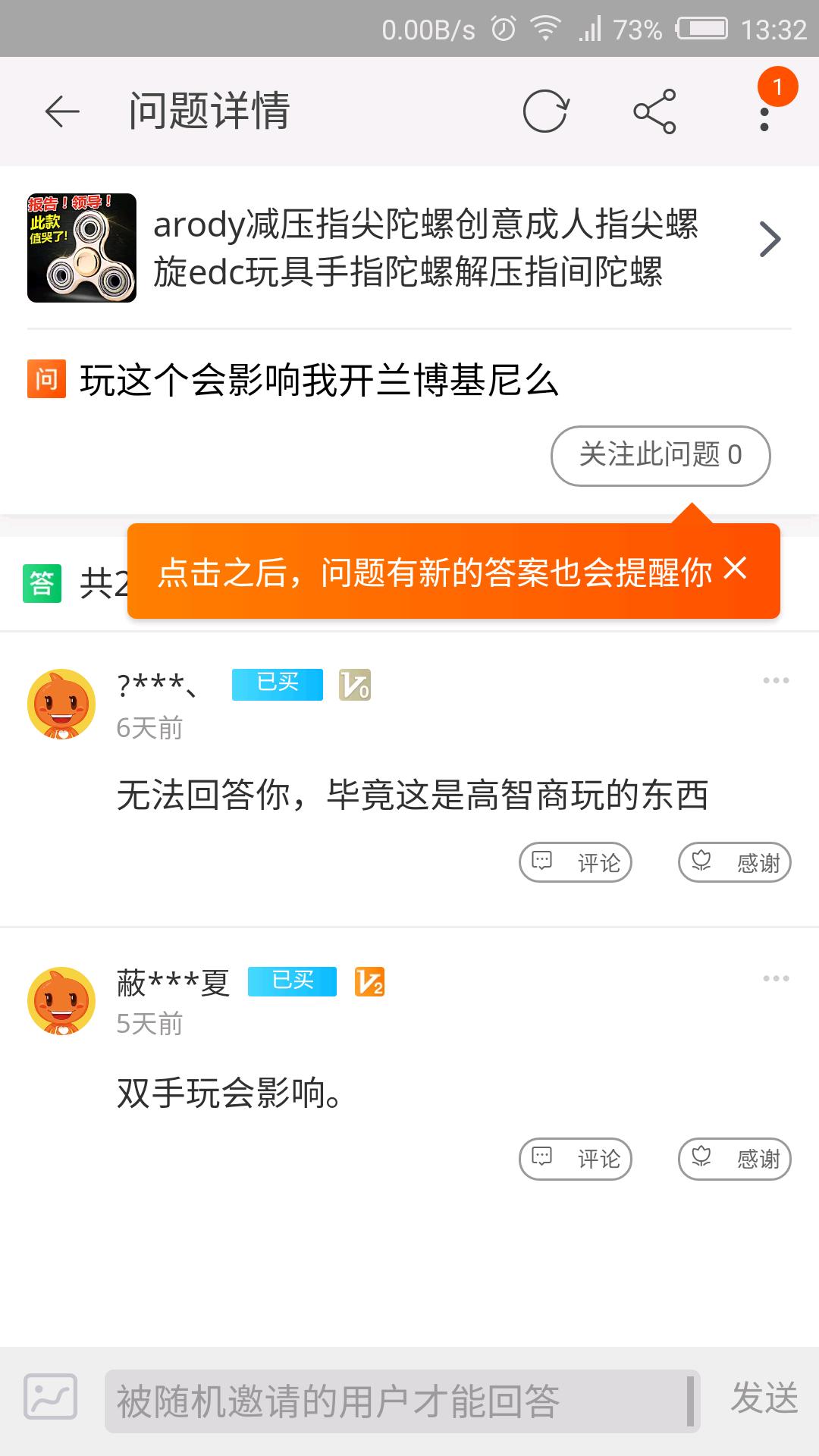Tap the V2 member level badge
This screenshot has height=1456, width=819.
[x=370, y=981]
